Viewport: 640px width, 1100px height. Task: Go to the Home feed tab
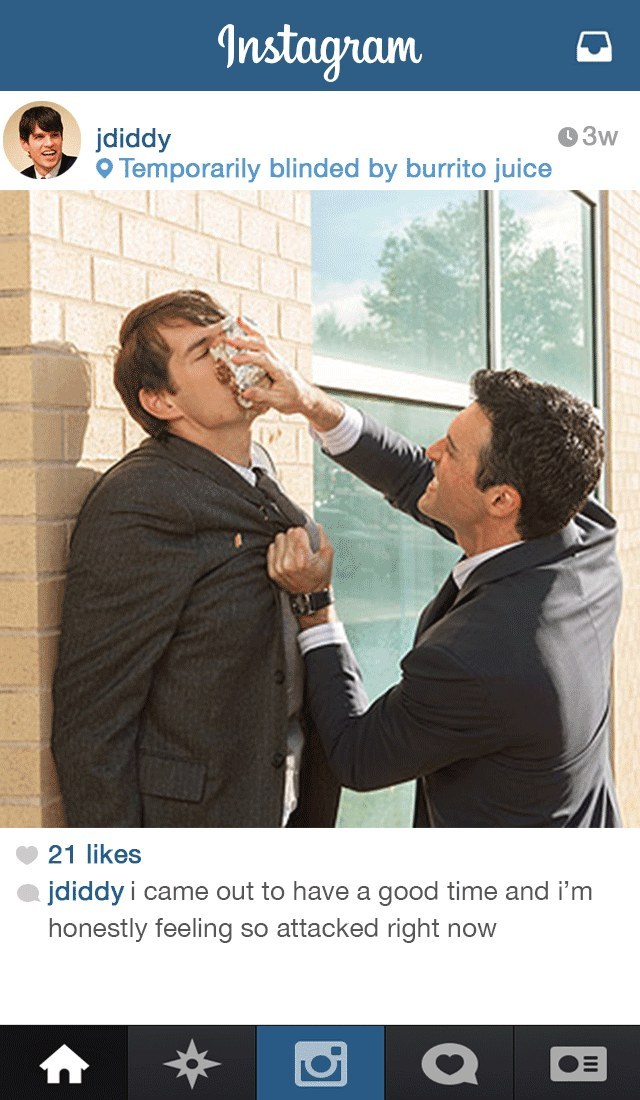tap(64, 1064)
